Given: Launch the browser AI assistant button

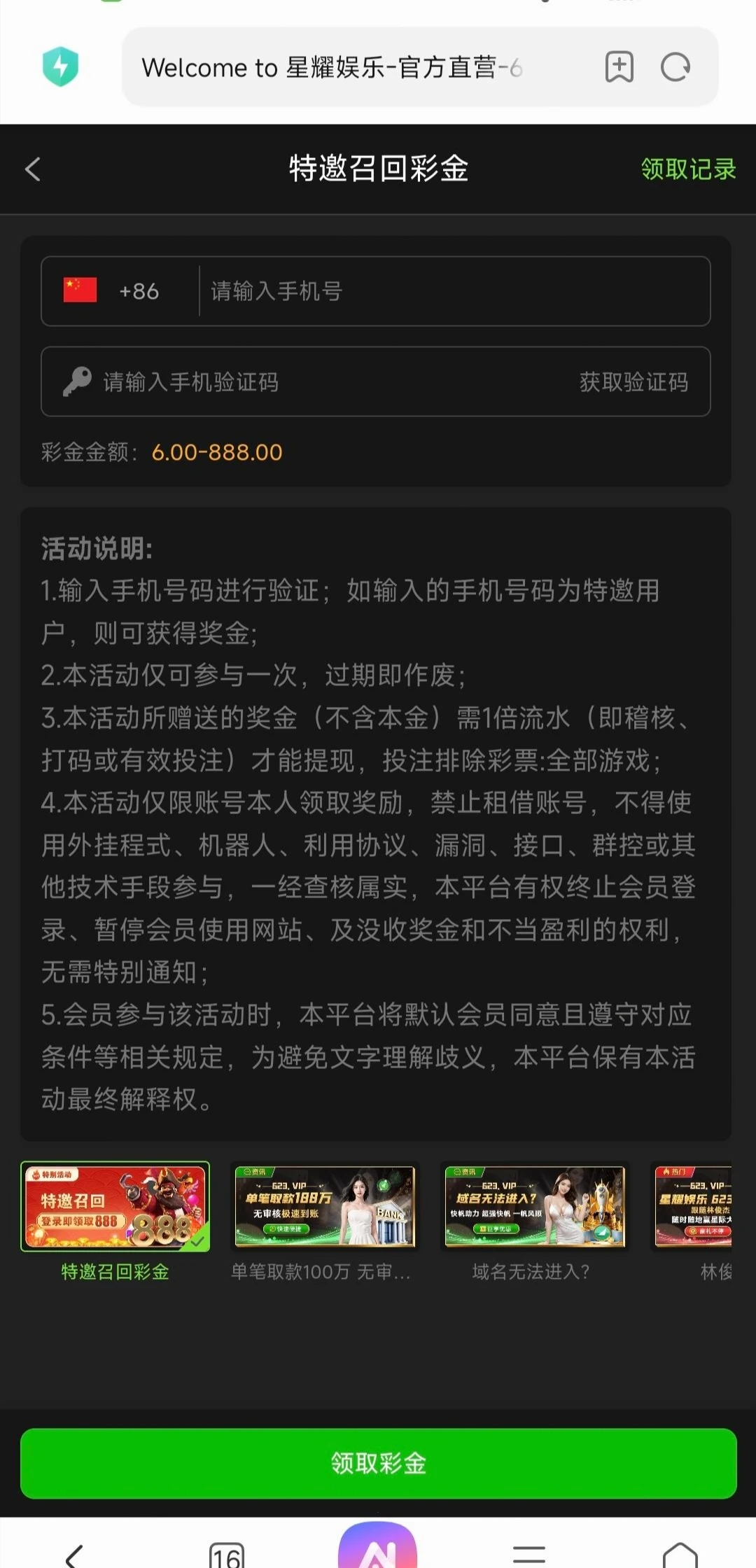Looking at the screenshot, I should pyautogui.click(x=377, y=1548).
